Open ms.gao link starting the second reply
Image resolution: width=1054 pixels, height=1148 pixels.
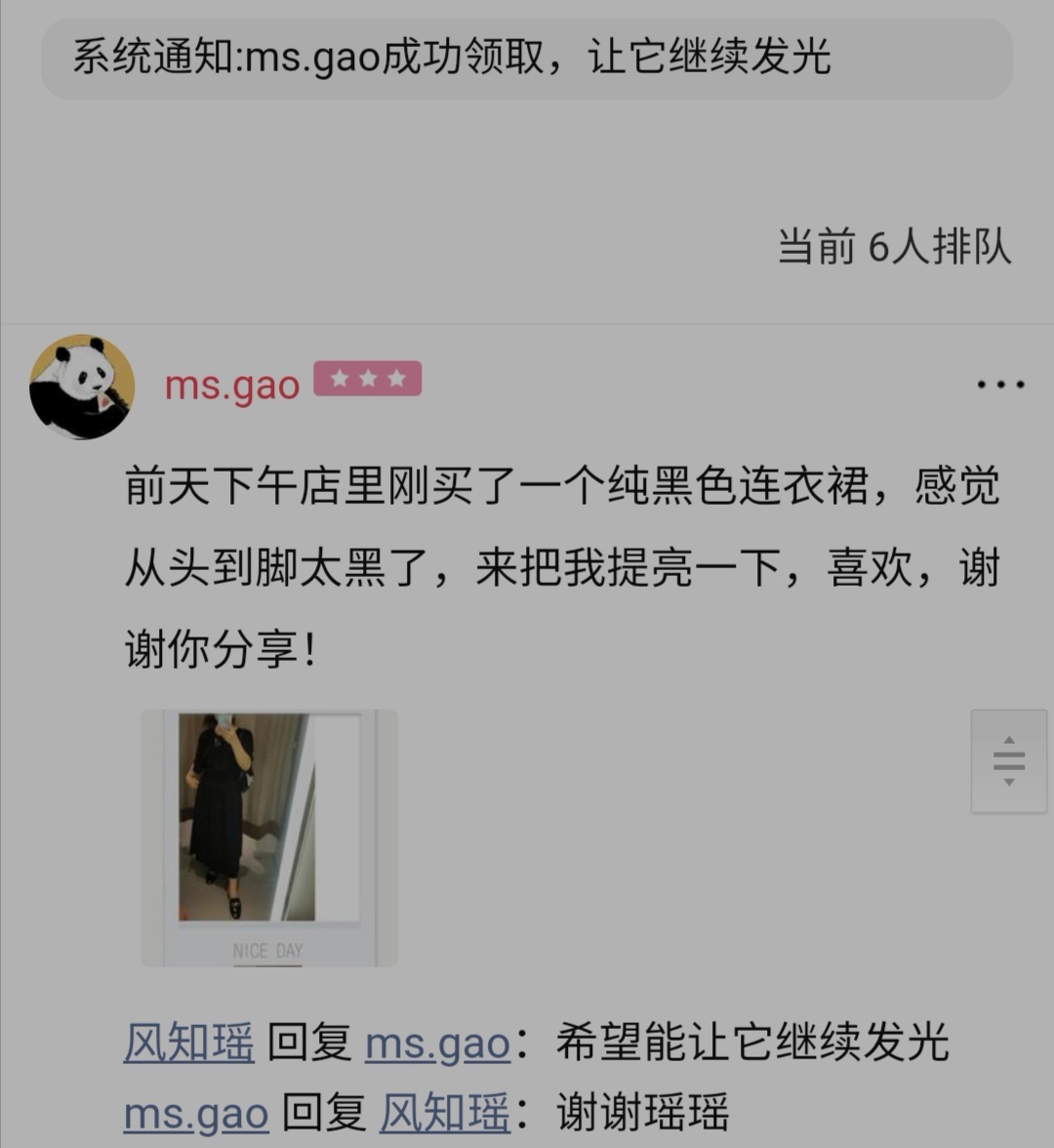pyautogui.click(x=196, y=1113)
